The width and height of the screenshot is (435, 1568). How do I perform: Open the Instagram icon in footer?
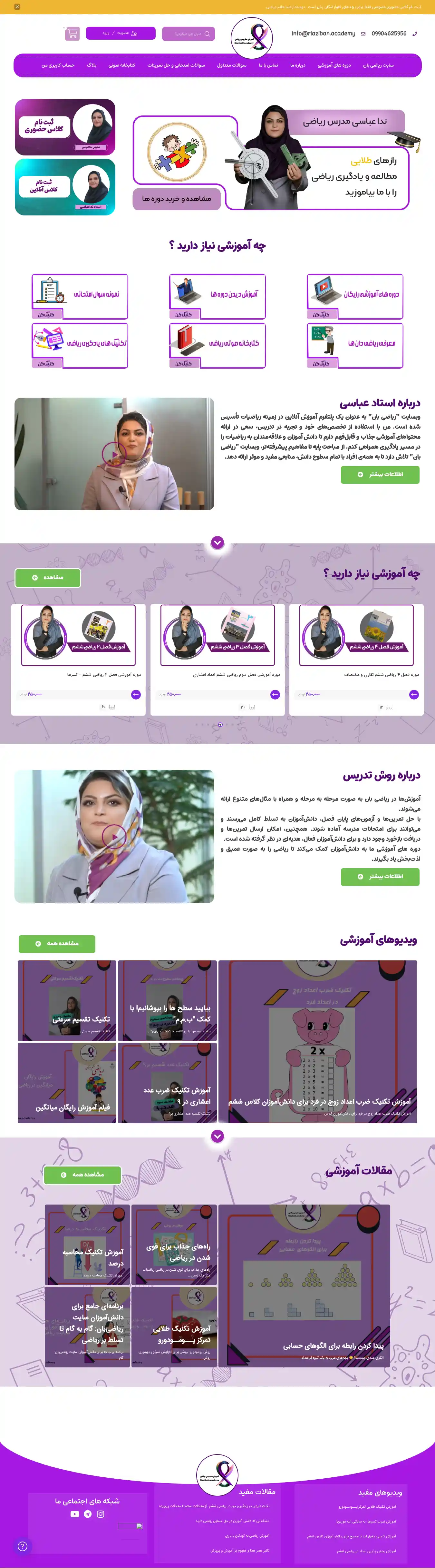coord(101,1514)
